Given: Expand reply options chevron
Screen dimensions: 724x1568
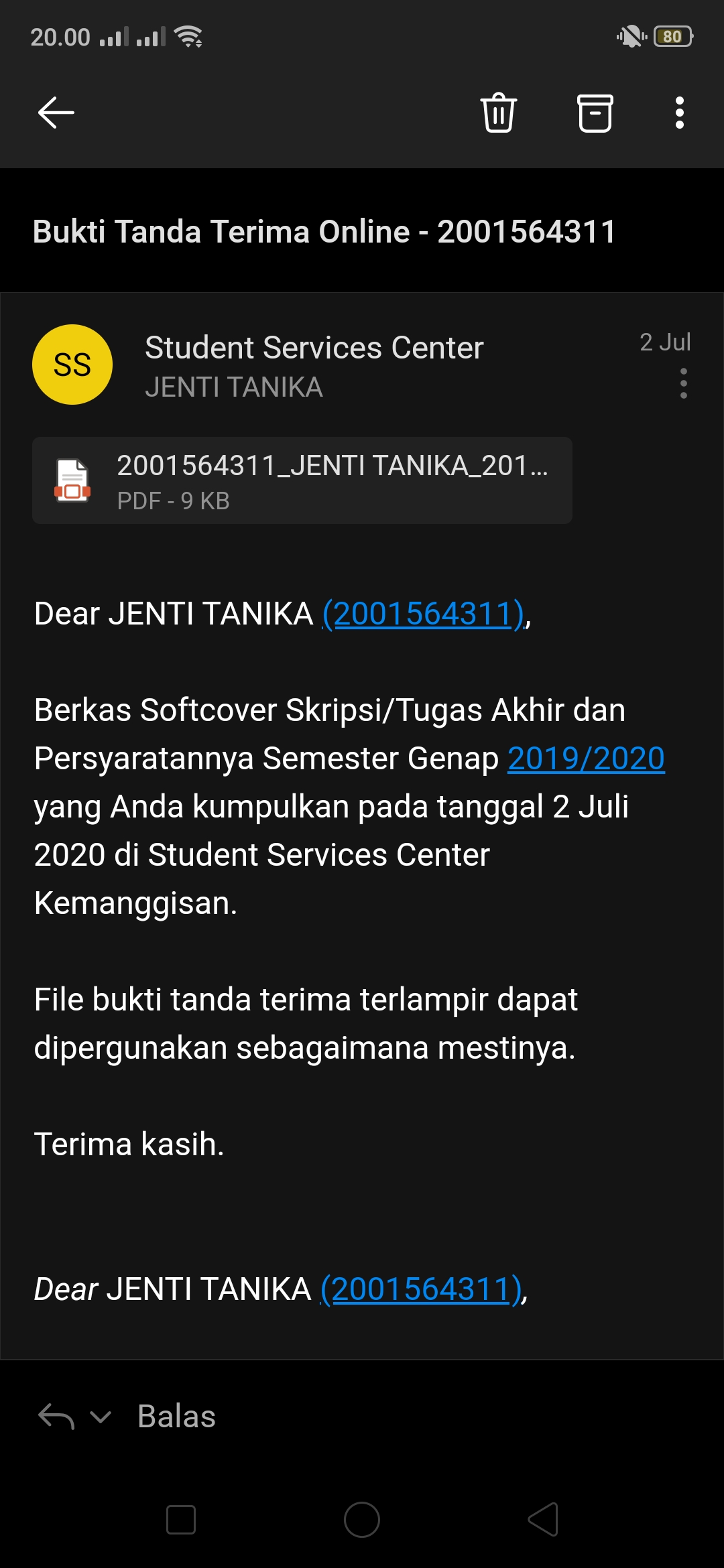Looking at the screenshot, I should (x=101, y=1417).
